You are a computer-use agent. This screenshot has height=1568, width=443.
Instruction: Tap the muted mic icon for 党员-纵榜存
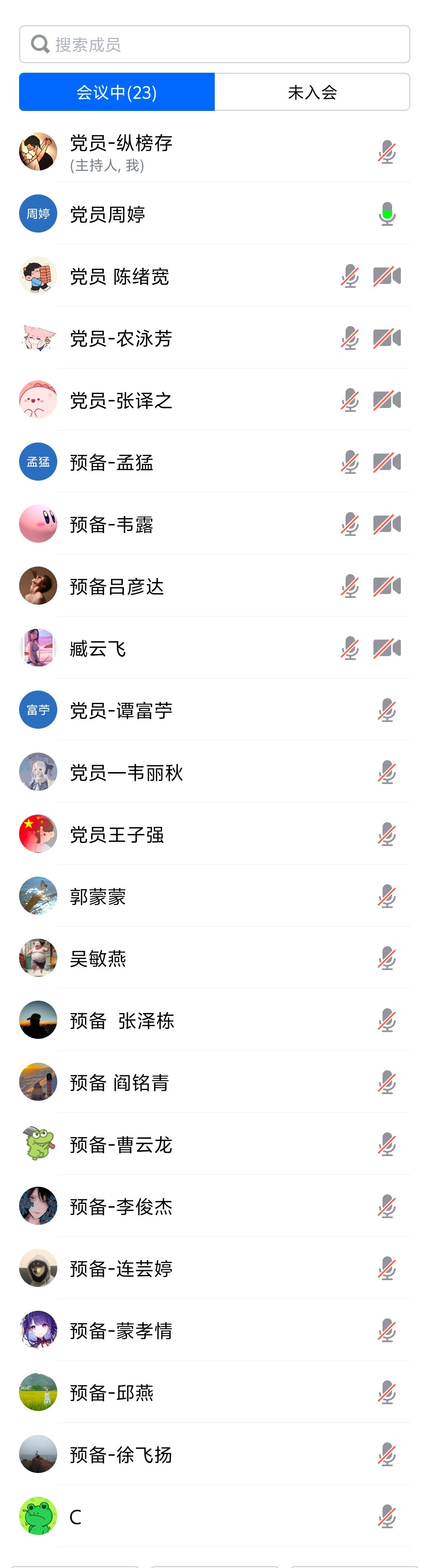coord(387,152)
